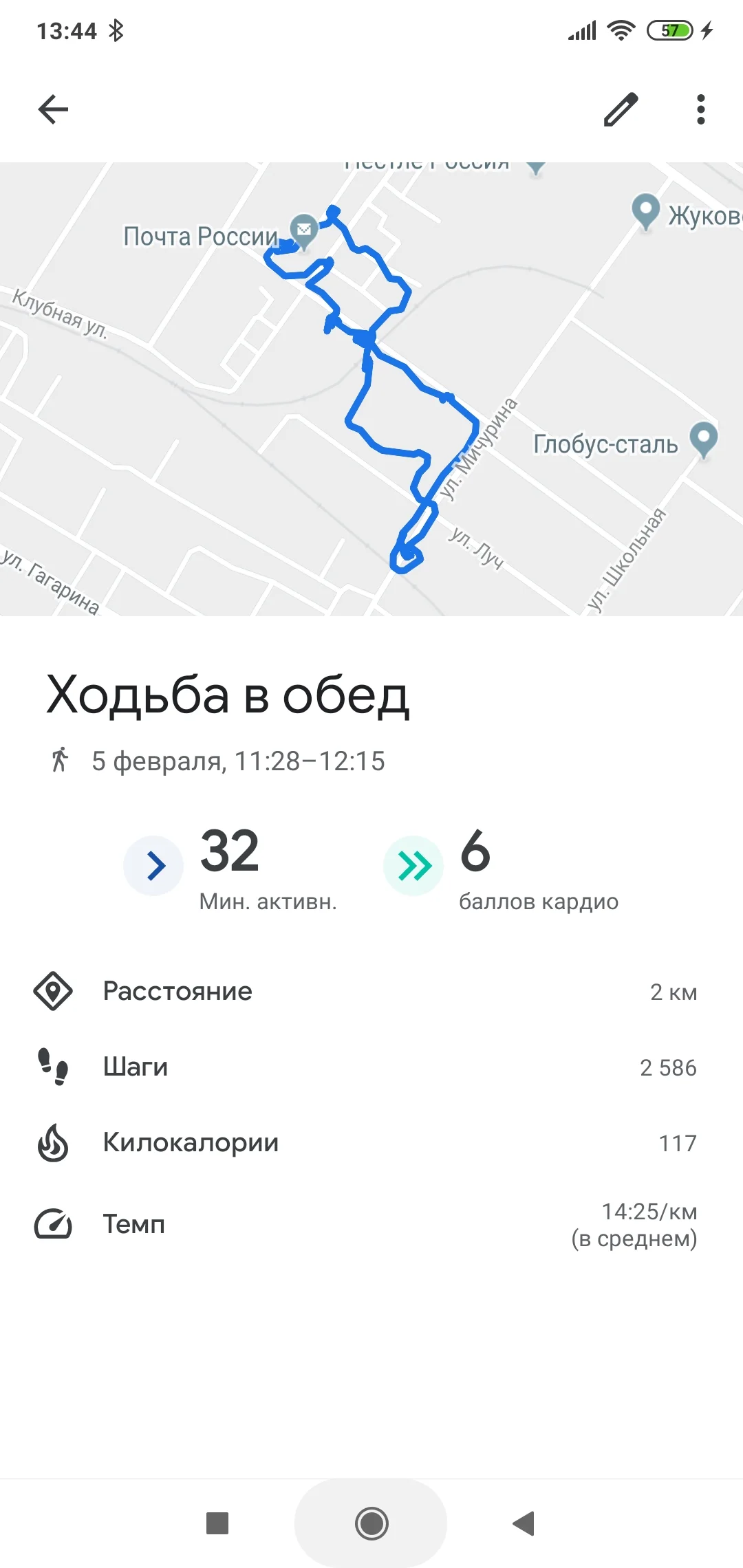The width and height of the screenshot is (743, 1568).
Task: Open the walk route map
Action: (x=371, y=389)
